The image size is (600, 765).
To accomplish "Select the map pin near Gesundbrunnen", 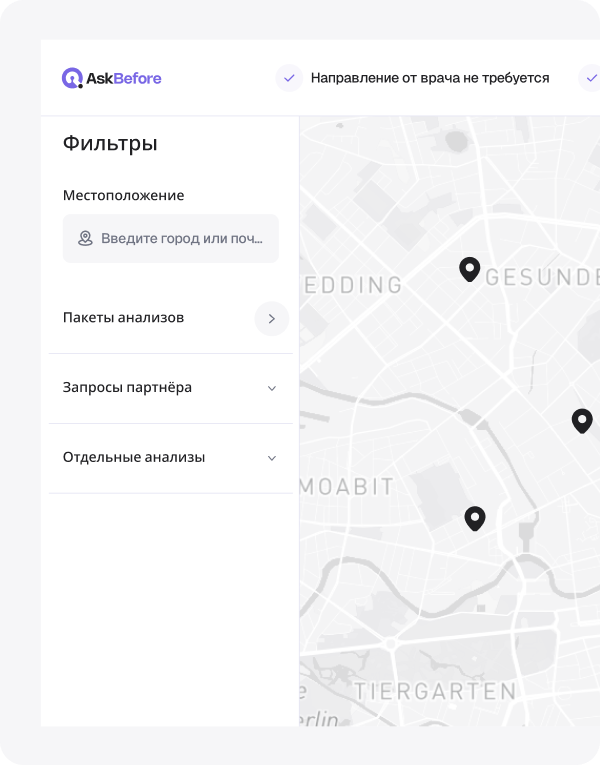I will pos(469,268).
